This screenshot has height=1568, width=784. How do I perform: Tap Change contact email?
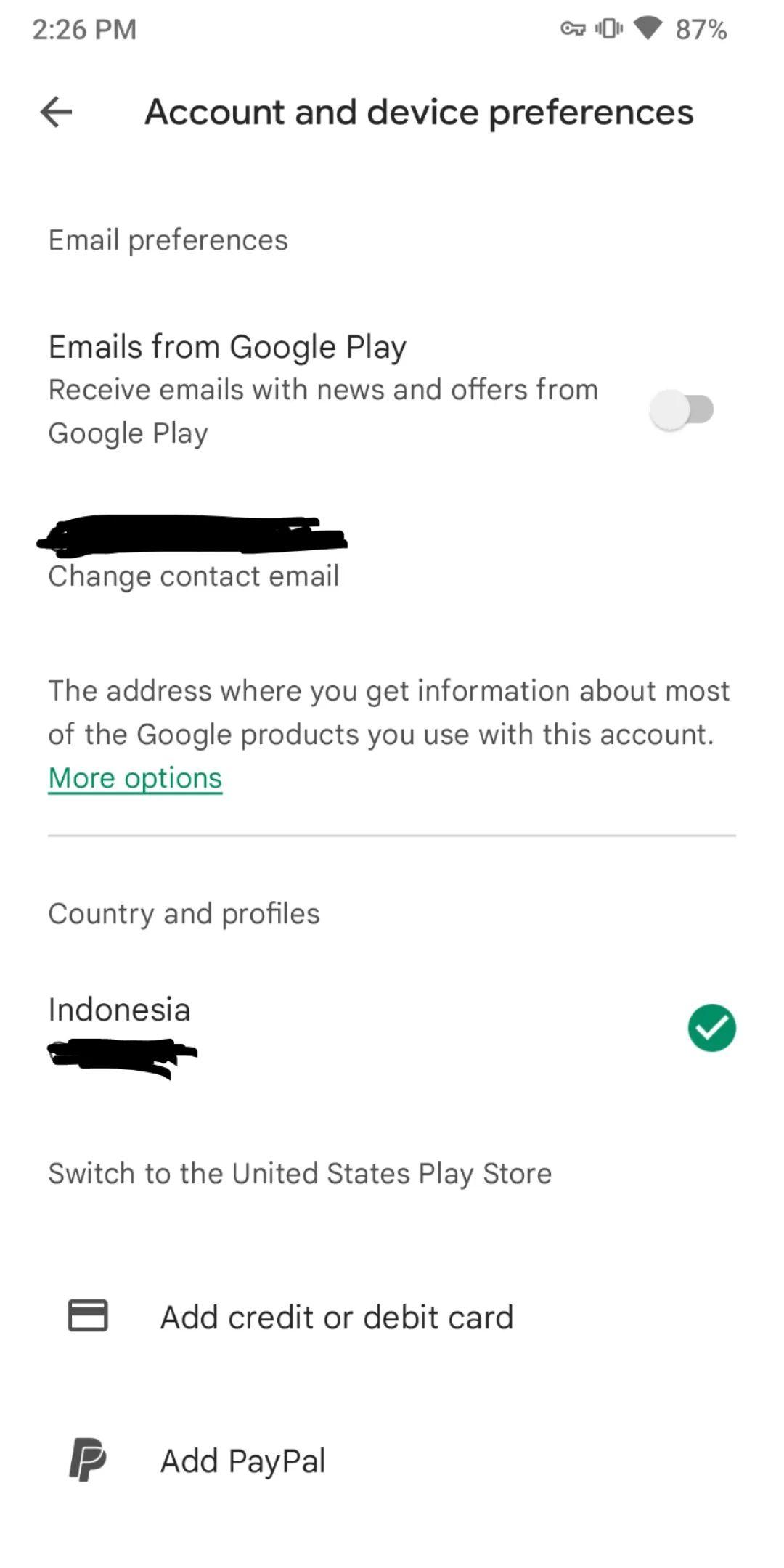pyautogui.click(x=193, y=576)
